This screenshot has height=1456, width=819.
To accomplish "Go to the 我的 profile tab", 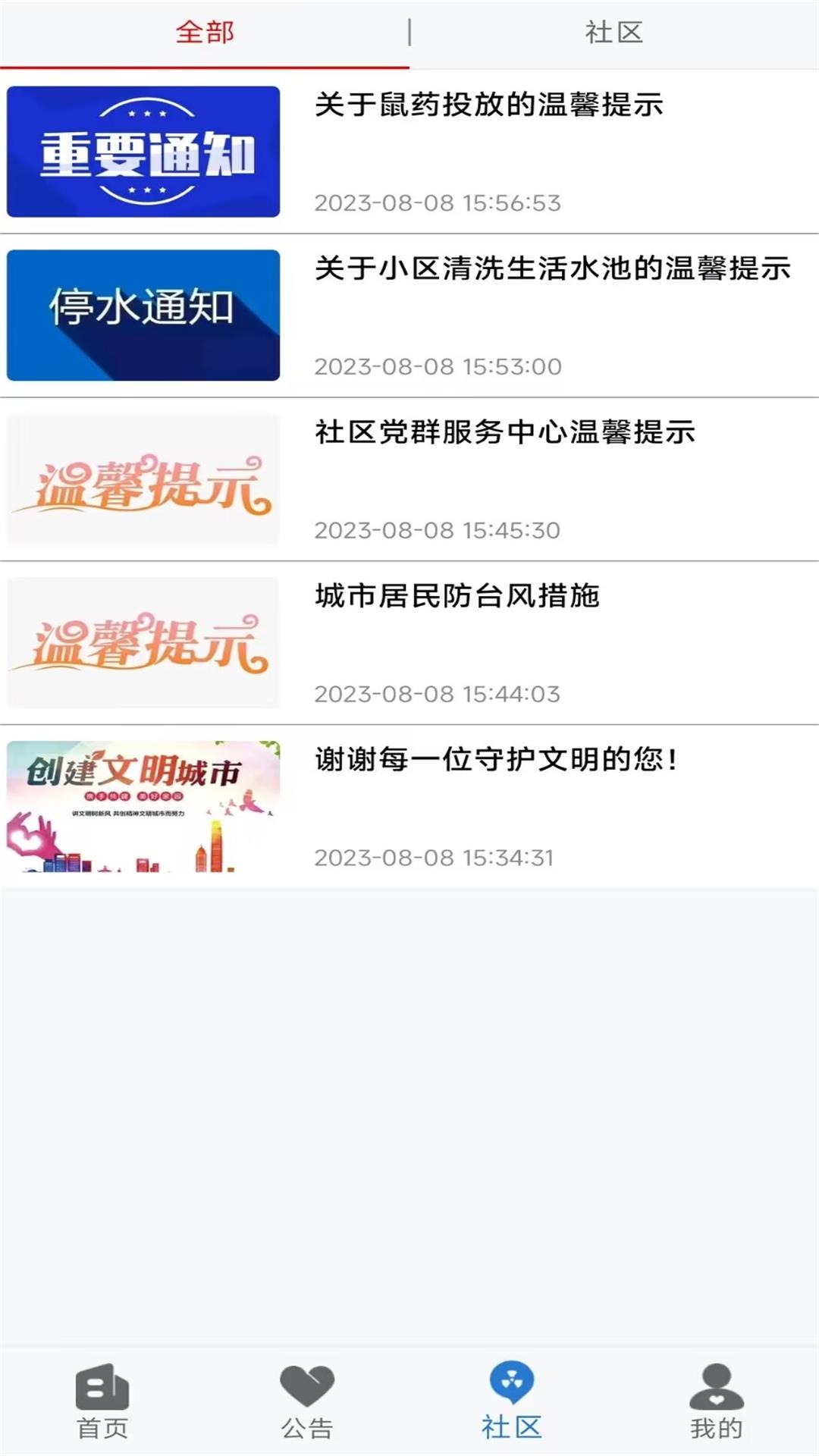I will pos(717,1401).
